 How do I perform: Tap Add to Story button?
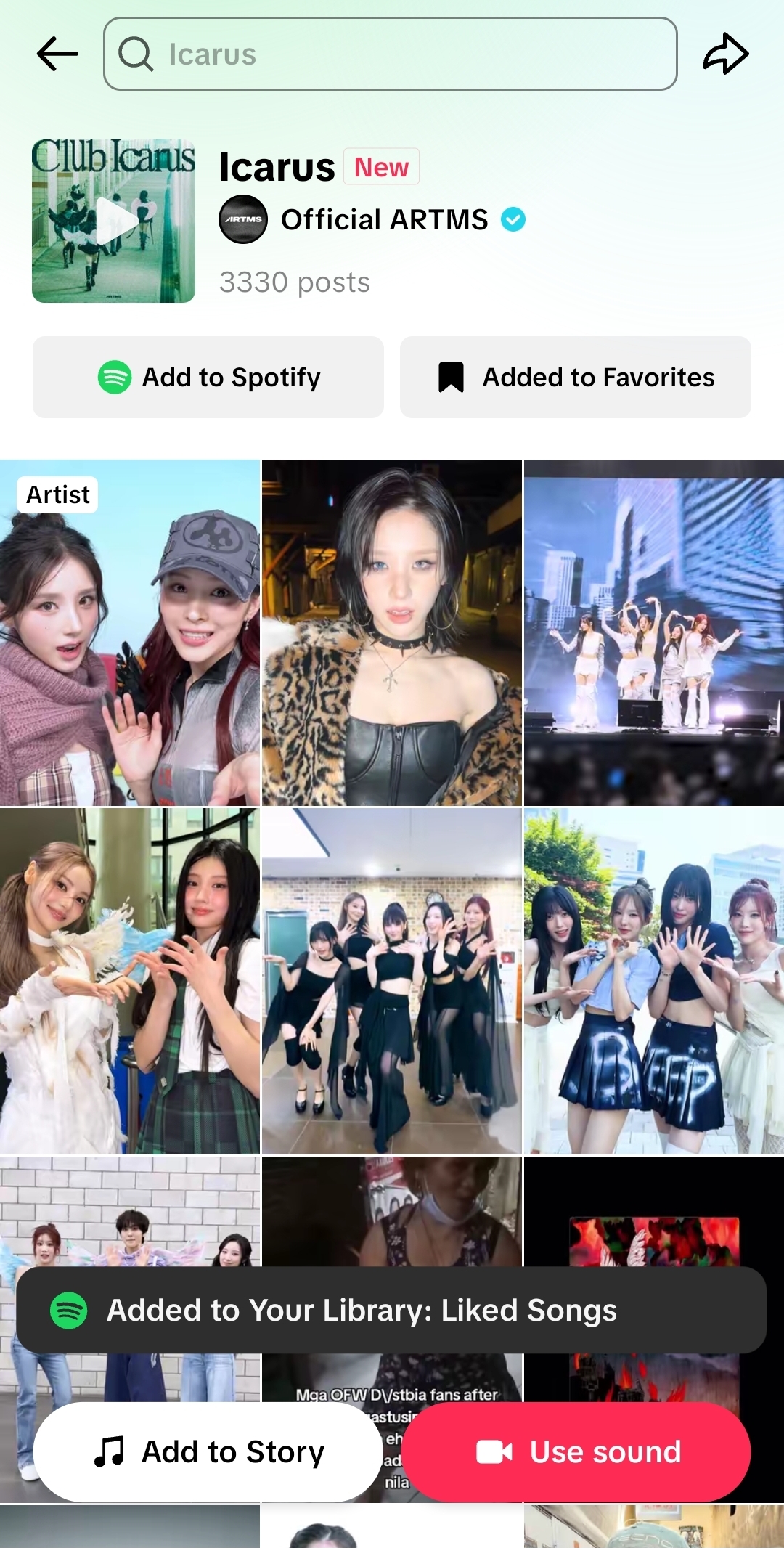pyautogui.click(x=208, y=1451)
